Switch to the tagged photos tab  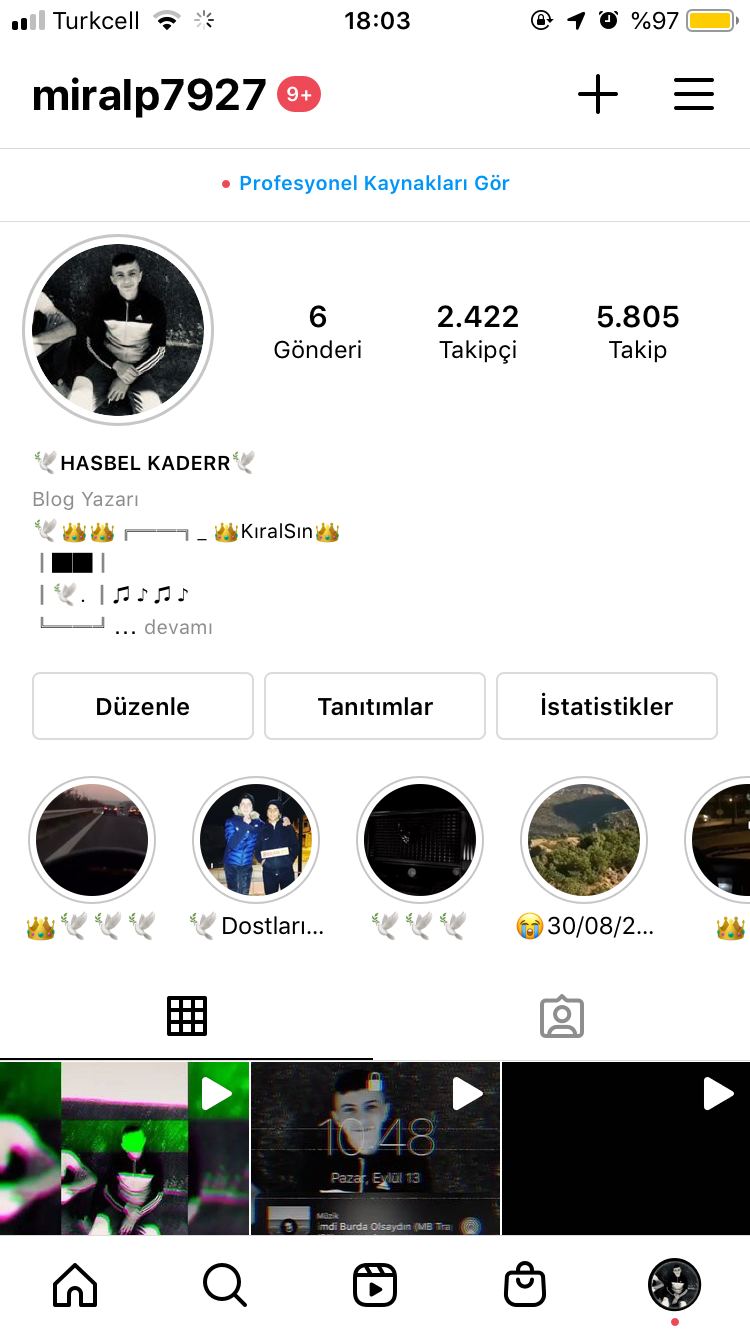(x=562, y=1016)
